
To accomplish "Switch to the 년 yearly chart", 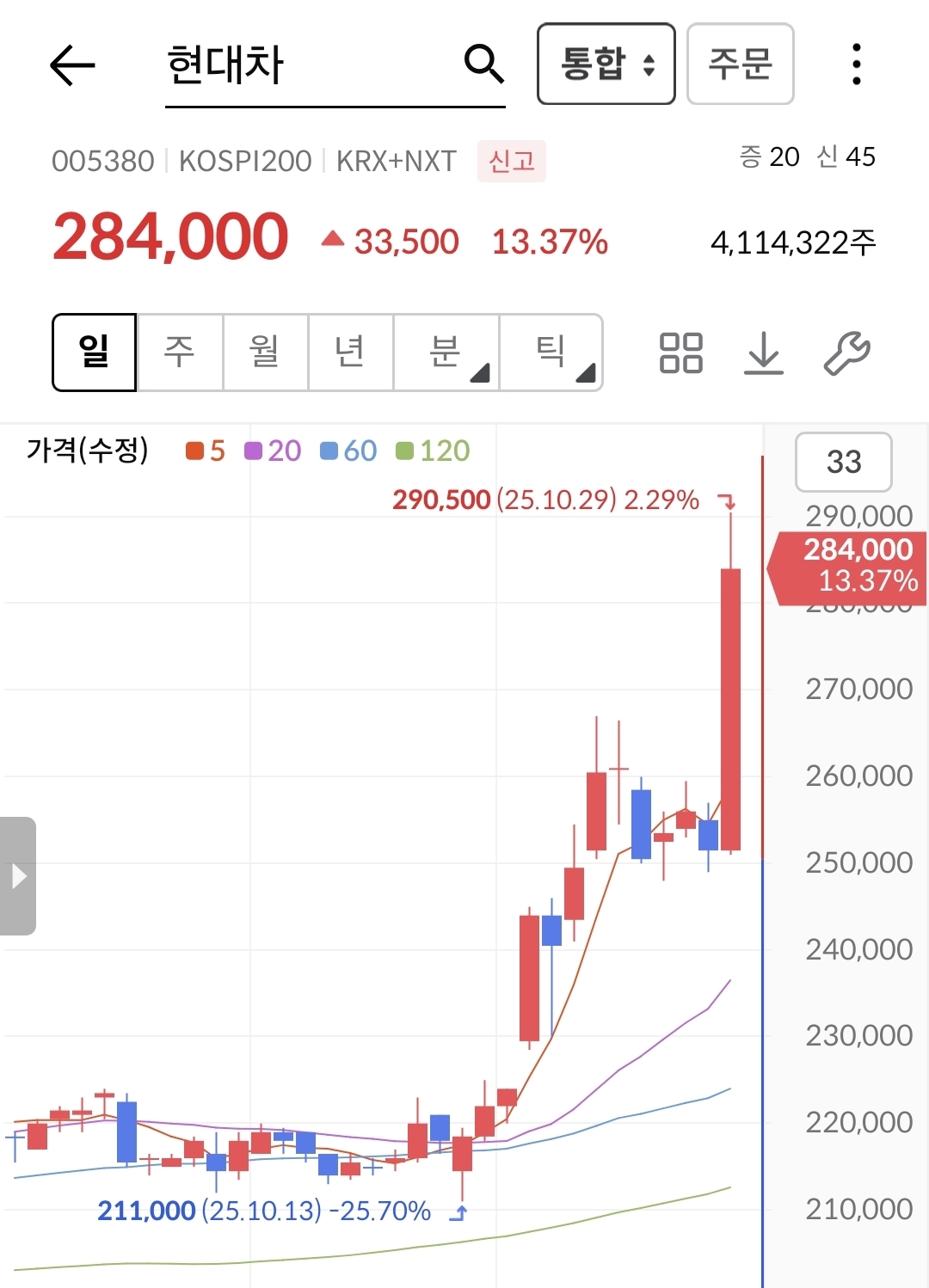I will 350,352.
